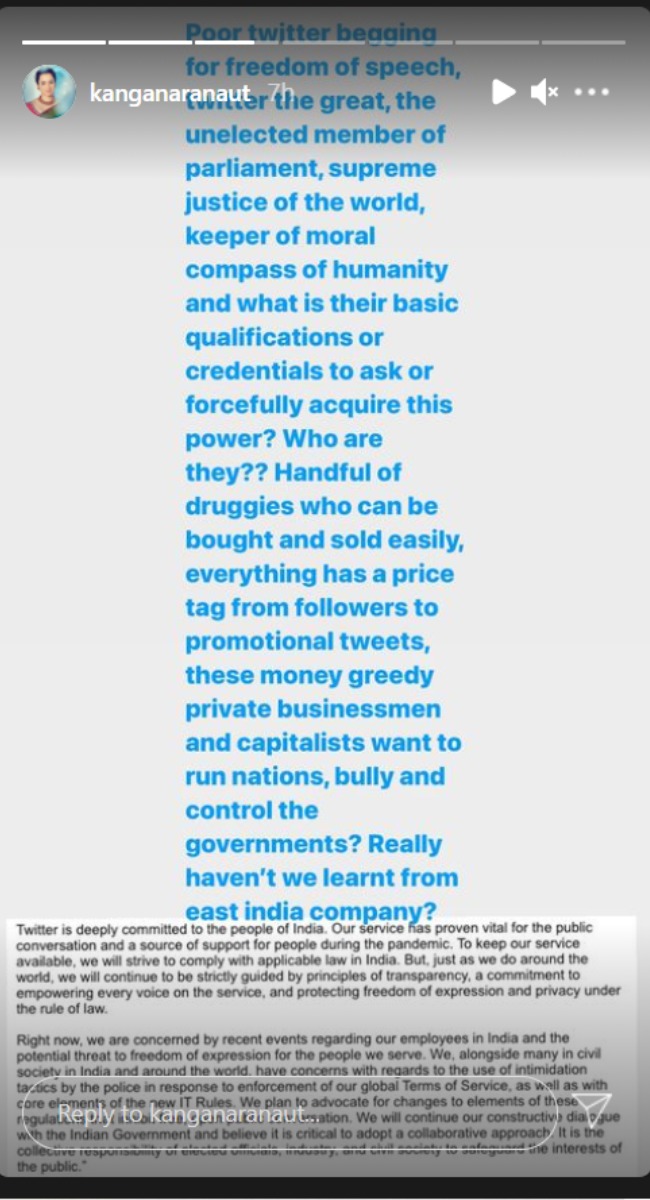Open the three-dot story options menu

pyautogui.click(x=592, y=93)
